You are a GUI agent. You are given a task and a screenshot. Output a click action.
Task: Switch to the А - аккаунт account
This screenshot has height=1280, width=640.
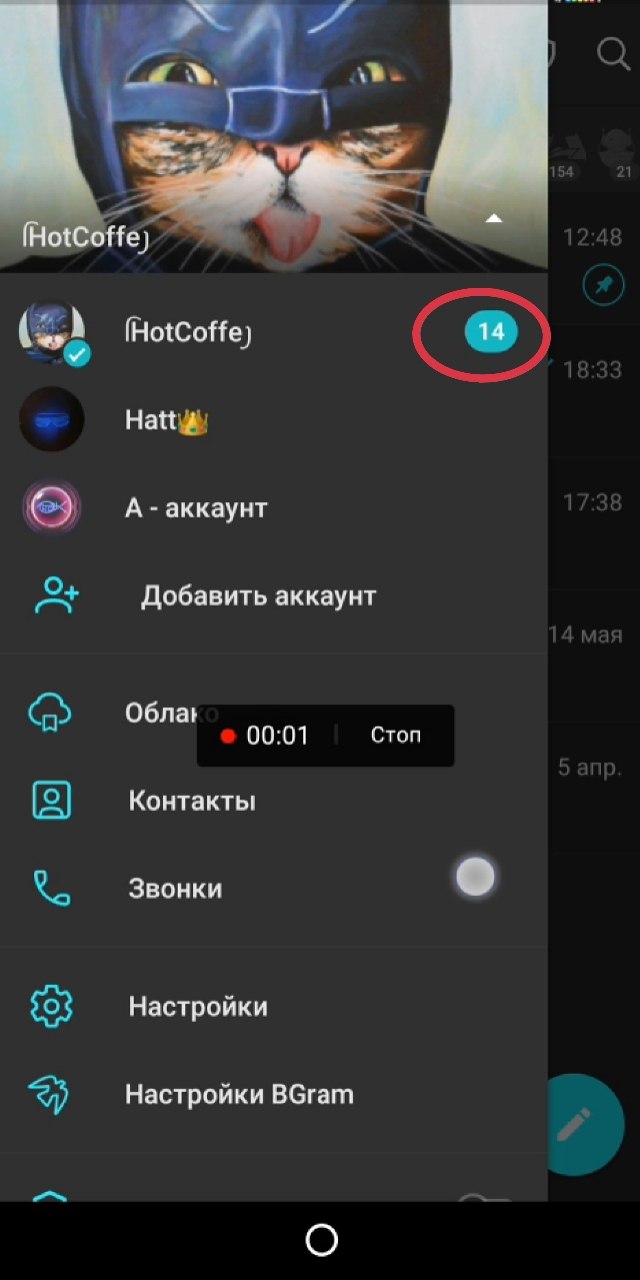(274, 508)
